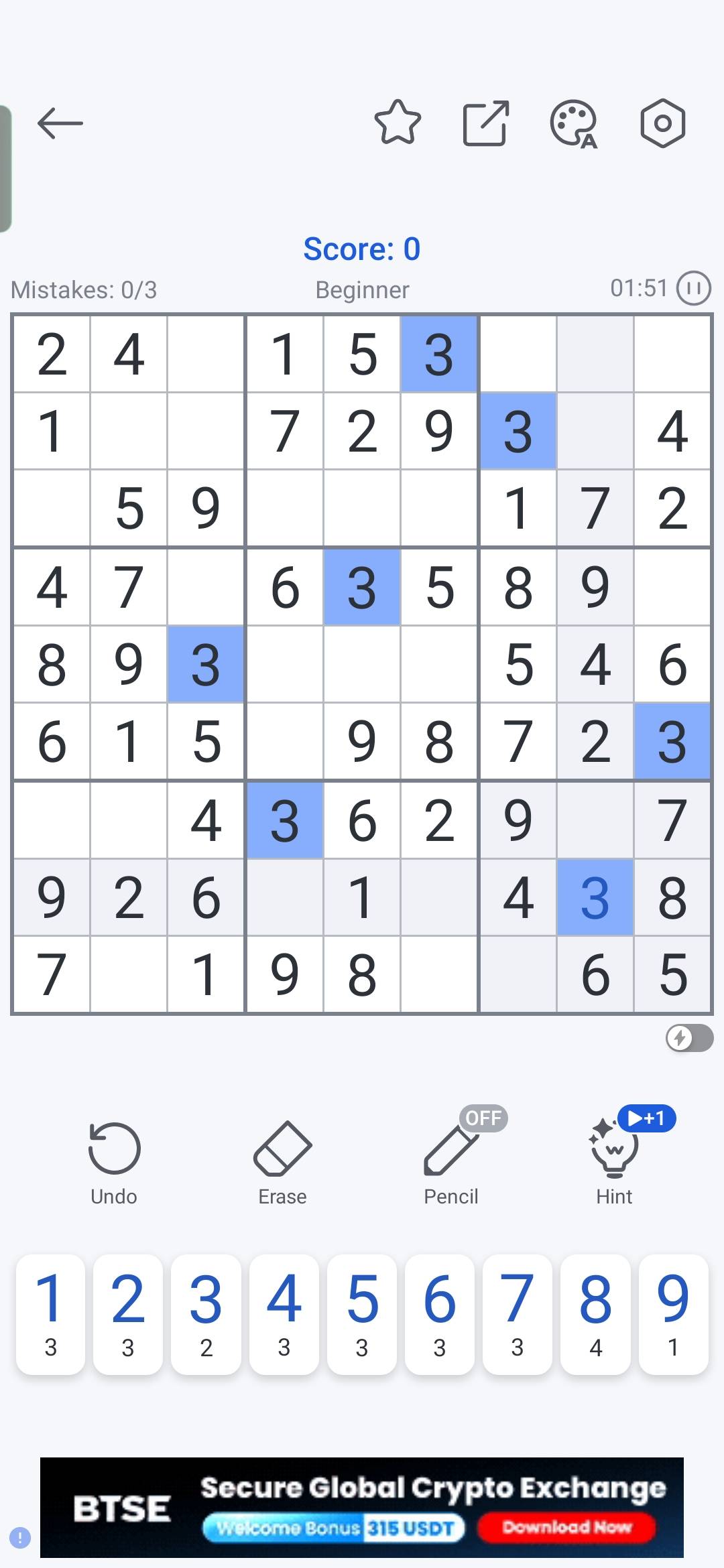This screenshot has height=1568, width=724.
Task: Choose number 2 on the number pad
Action: point(128,1314)
